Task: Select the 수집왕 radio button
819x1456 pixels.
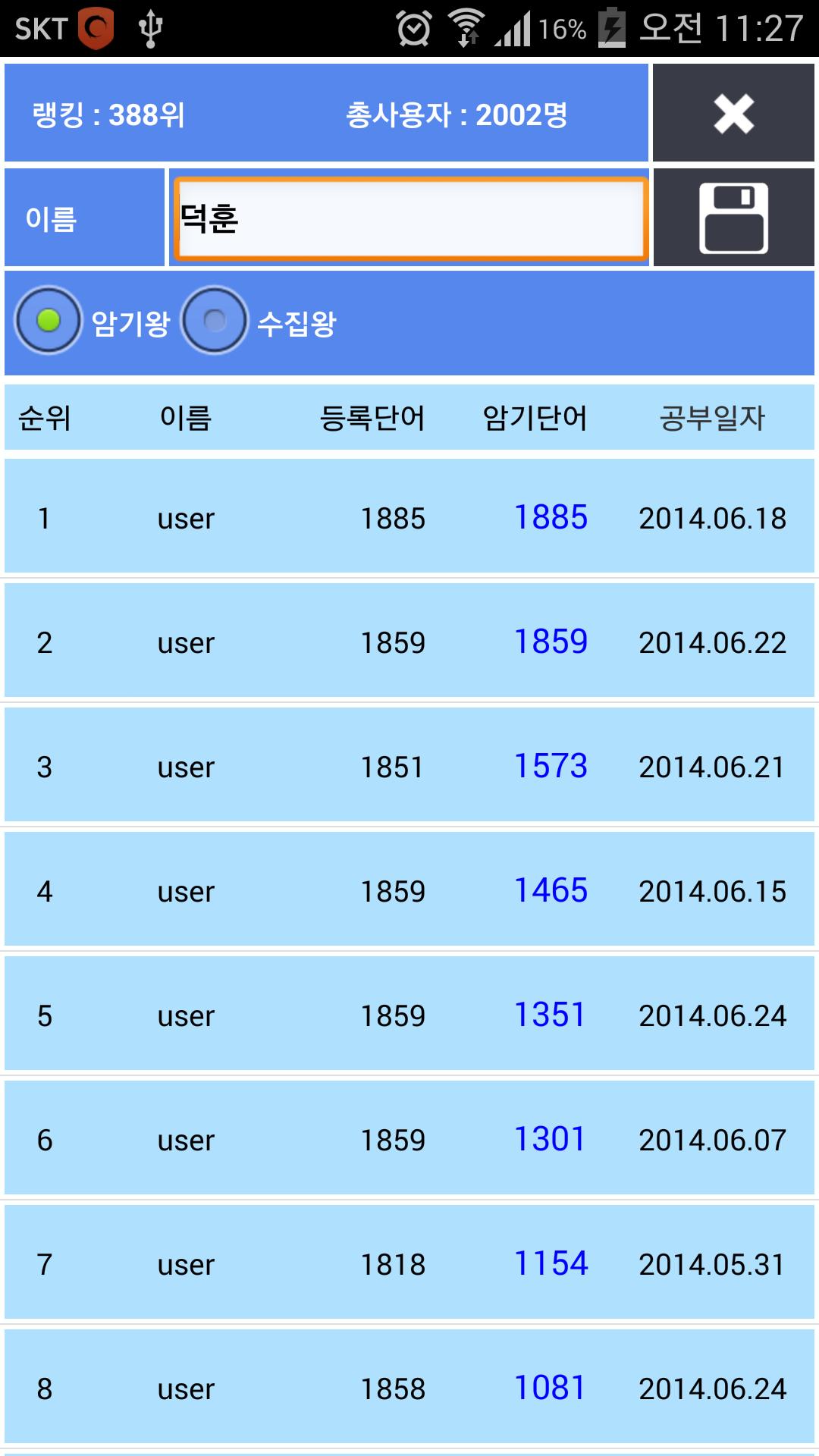Action: point(216,322)
